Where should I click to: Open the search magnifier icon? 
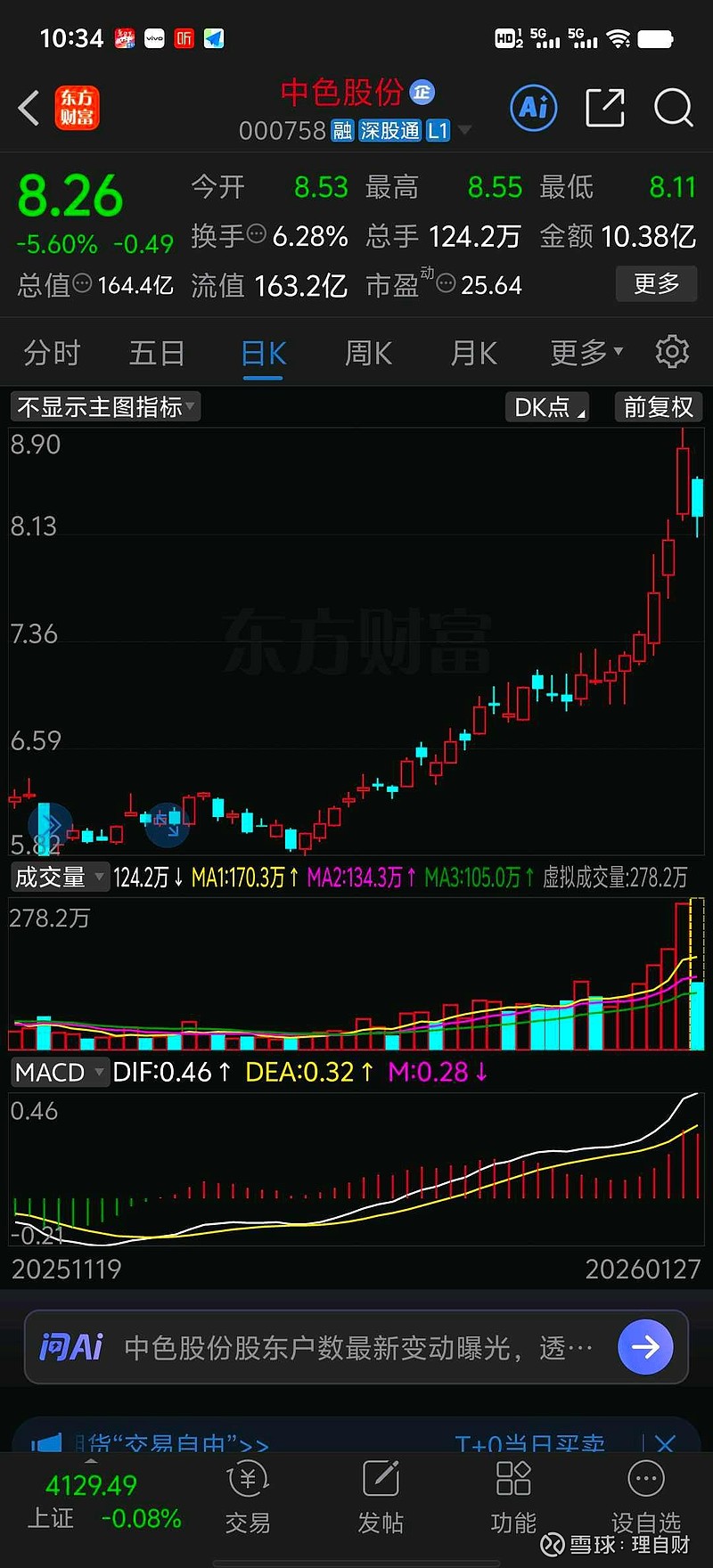point(674,109)
